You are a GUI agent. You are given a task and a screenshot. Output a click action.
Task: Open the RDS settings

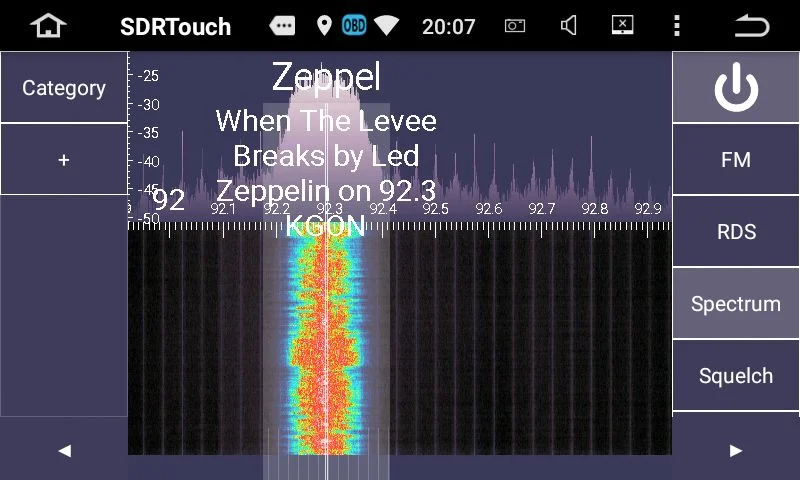735,232
